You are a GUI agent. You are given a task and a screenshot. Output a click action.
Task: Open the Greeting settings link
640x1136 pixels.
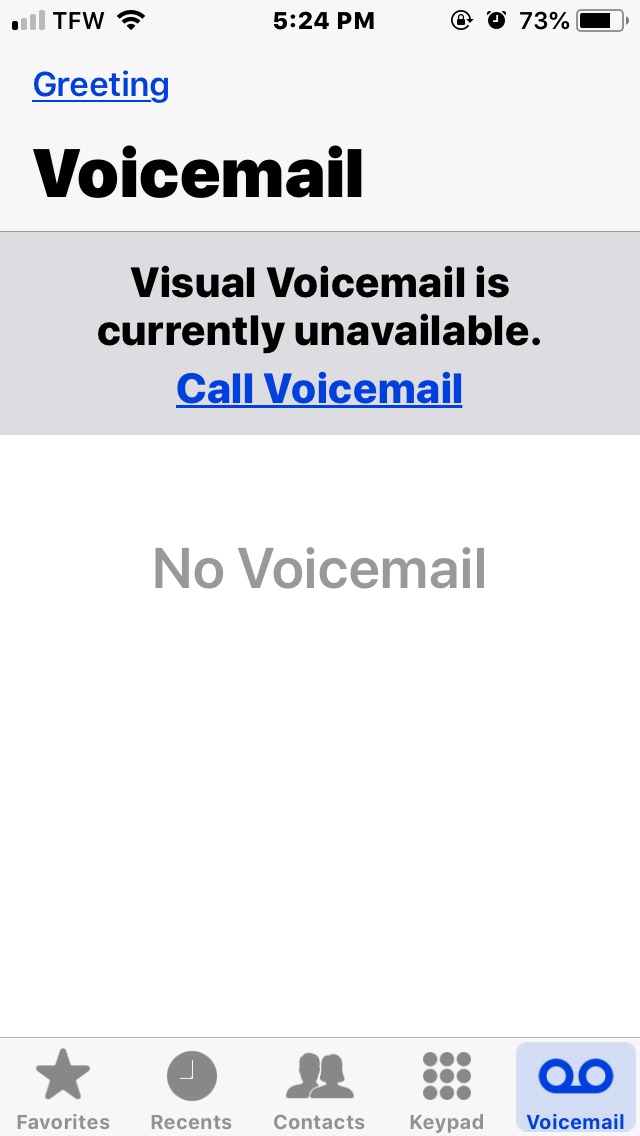coord(101,85)
